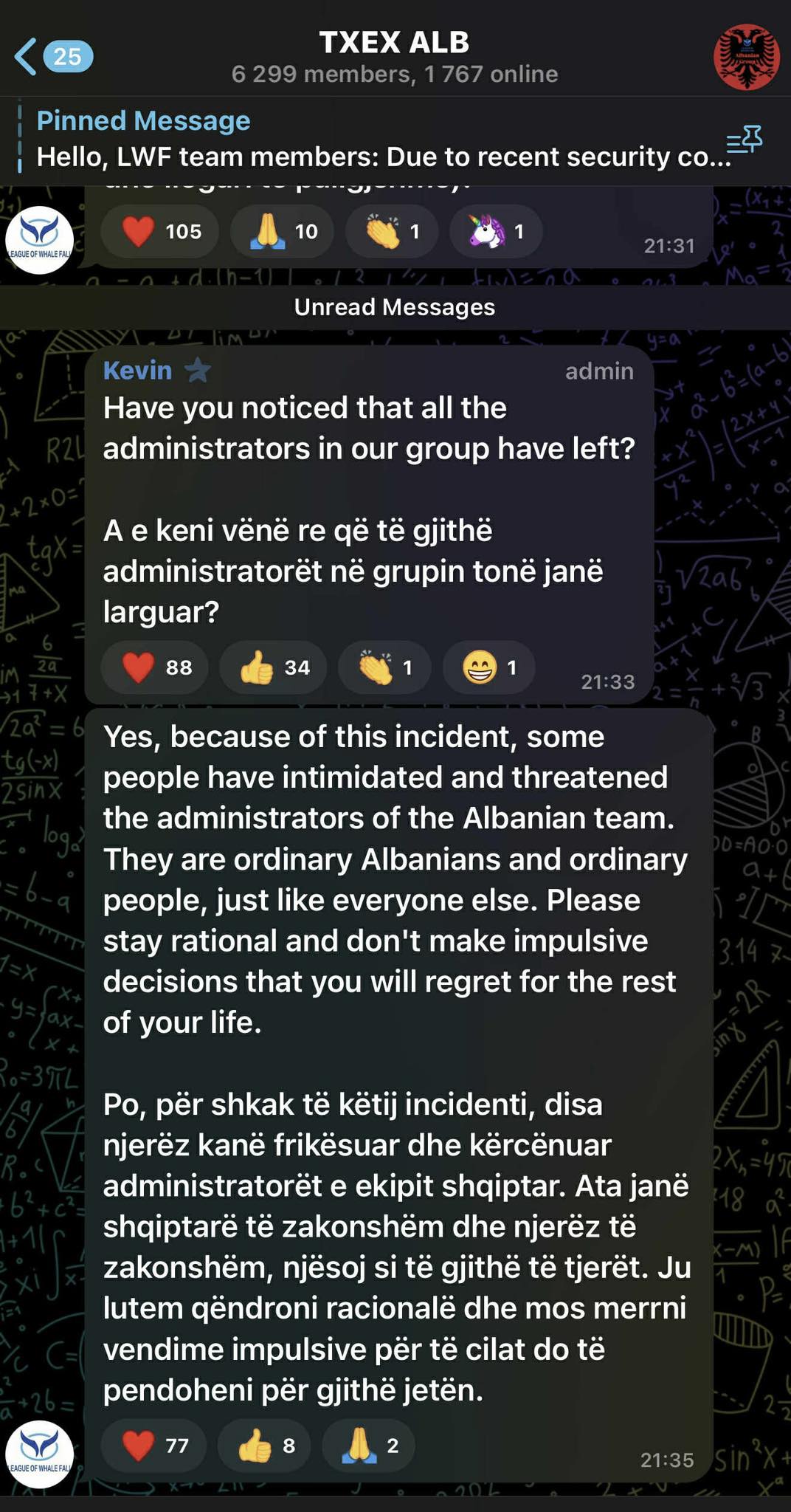Show the list of pinned messages
Image resolution: width=791 pixels, height=1512 pixels.
pyautogui.click(x=744, y=139)
